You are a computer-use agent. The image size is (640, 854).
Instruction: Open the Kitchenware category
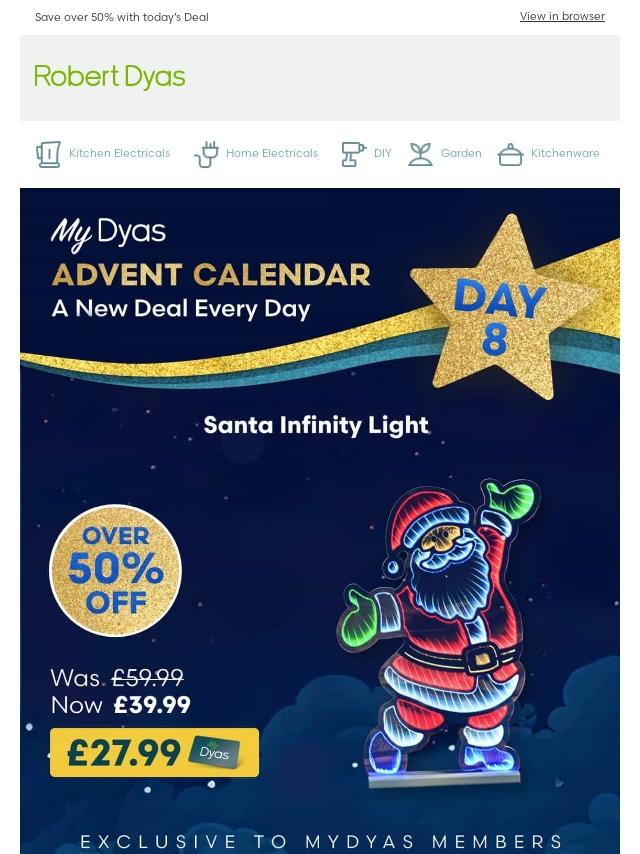pyautogui.click(x=548, y=154)
